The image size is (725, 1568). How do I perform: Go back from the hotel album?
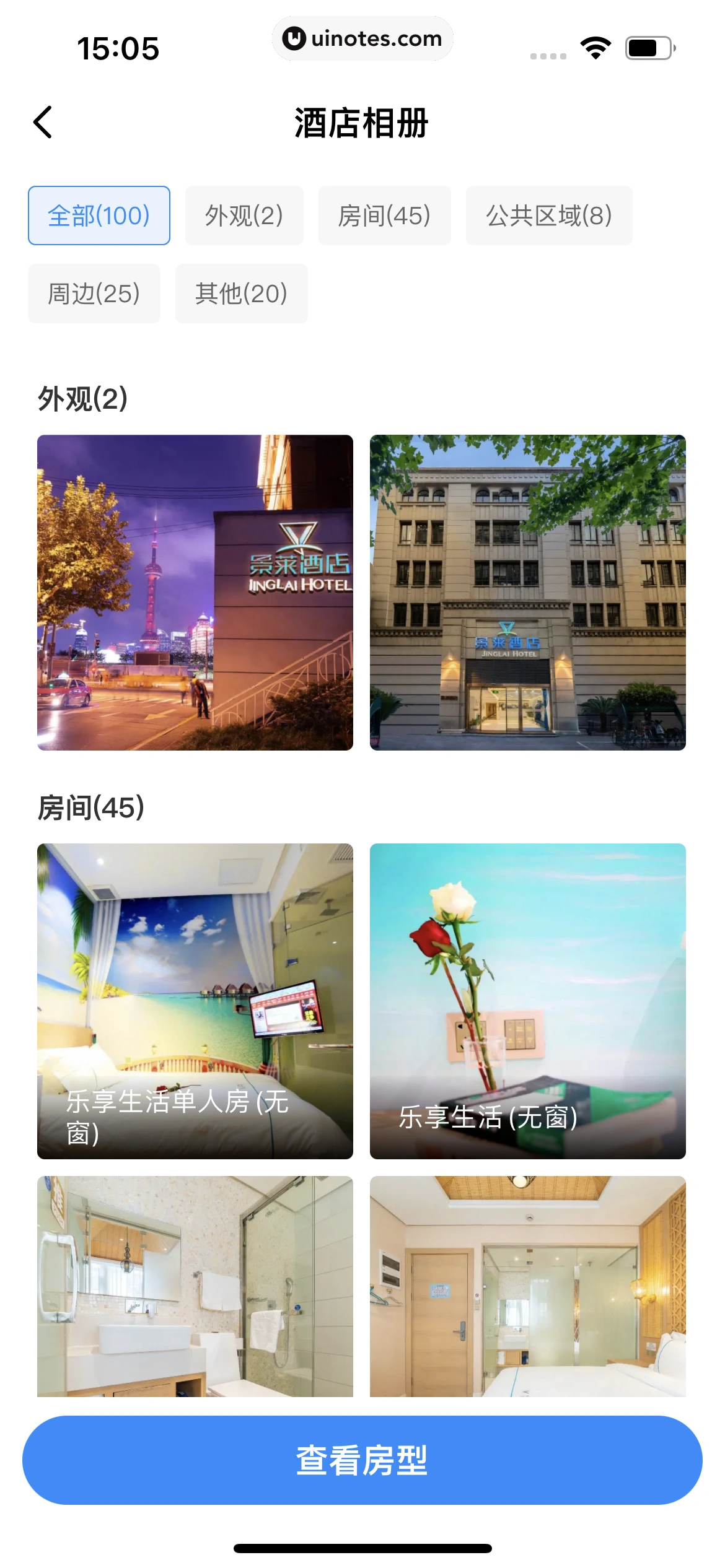click(43, 122)
